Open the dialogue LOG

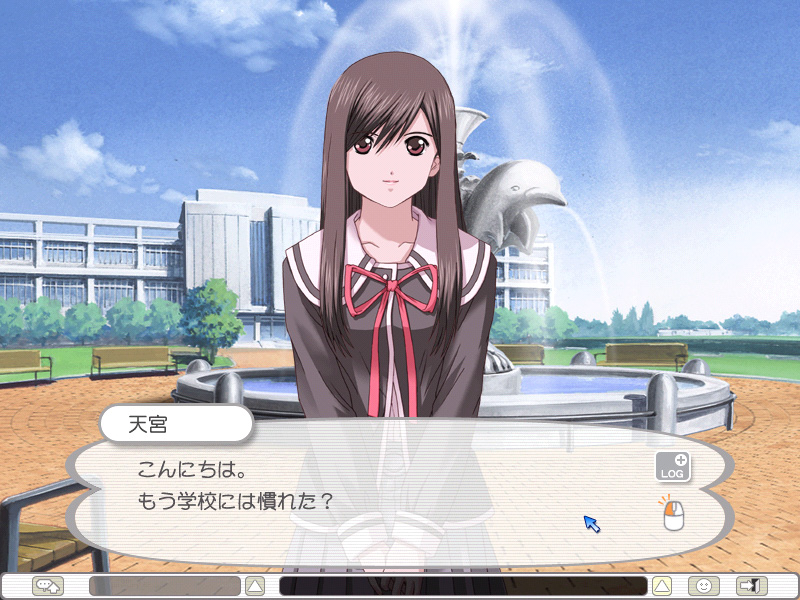click(673, 466)
